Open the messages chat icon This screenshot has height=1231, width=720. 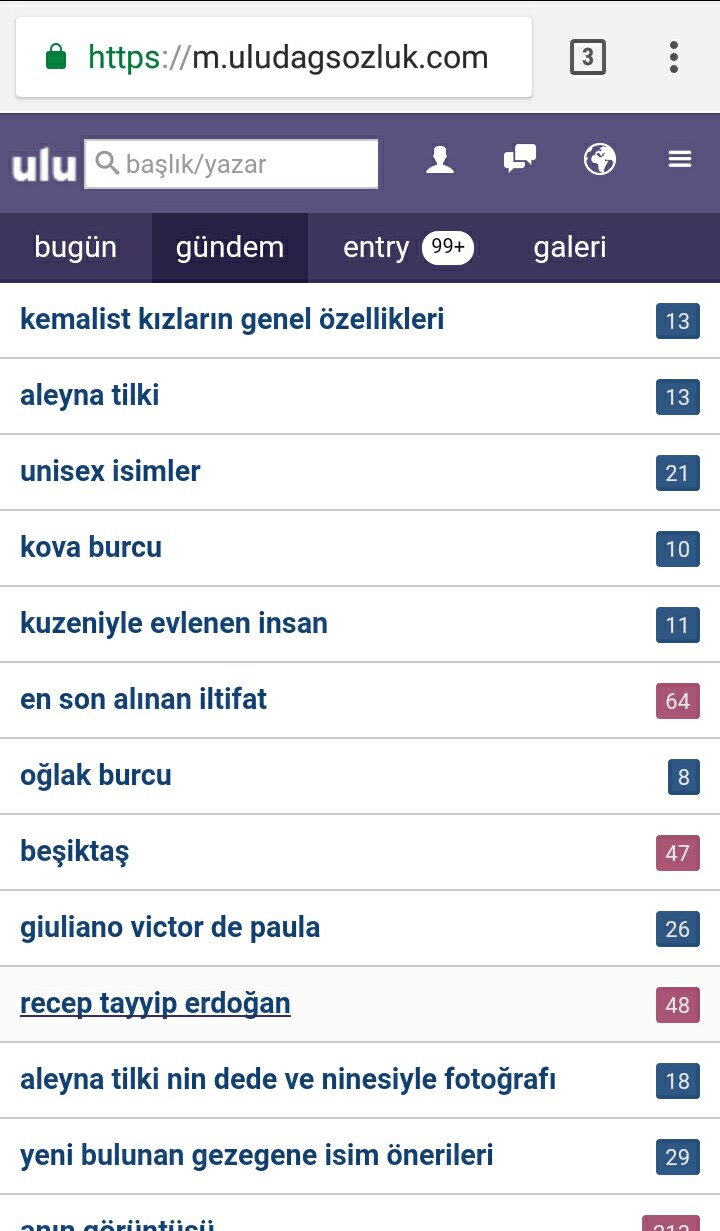pyautogui.click(x=520, y=159)
